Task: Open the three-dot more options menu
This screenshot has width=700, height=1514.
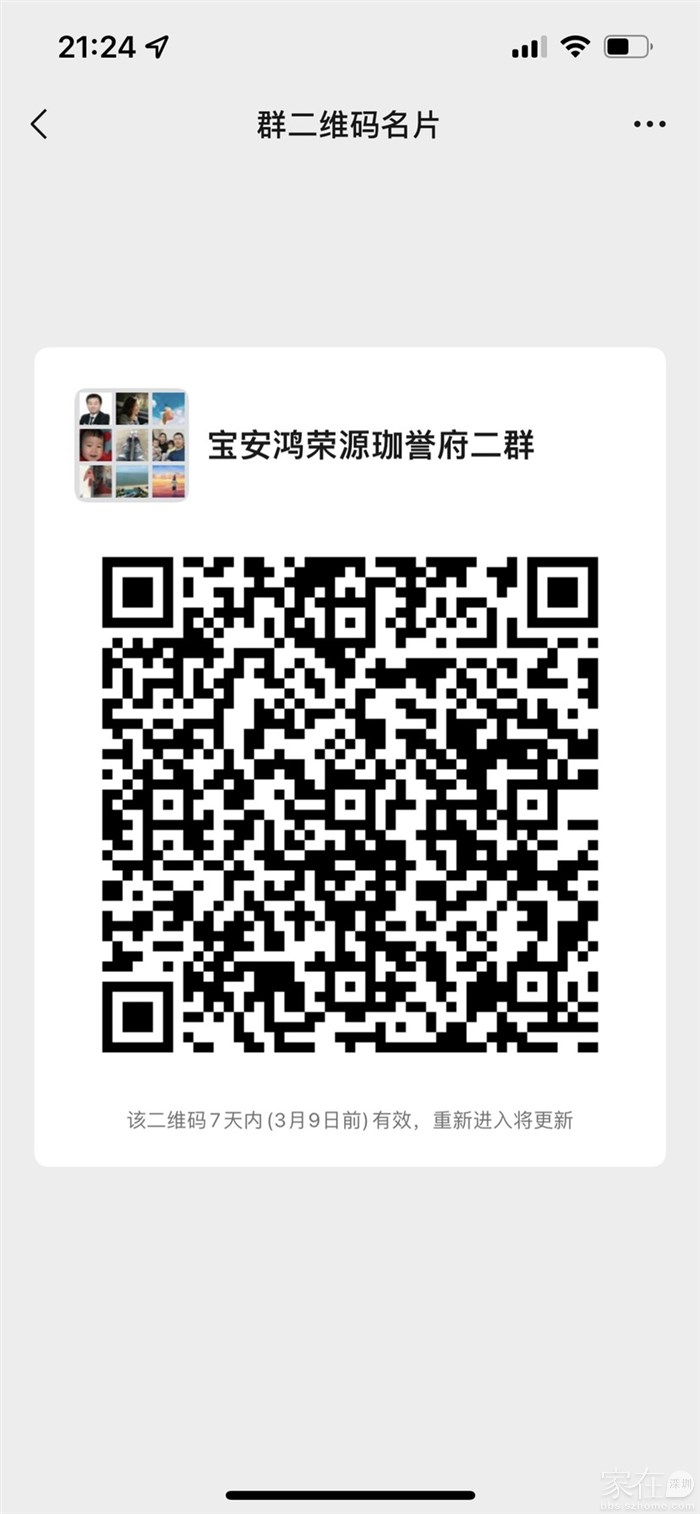Action: 649,125
